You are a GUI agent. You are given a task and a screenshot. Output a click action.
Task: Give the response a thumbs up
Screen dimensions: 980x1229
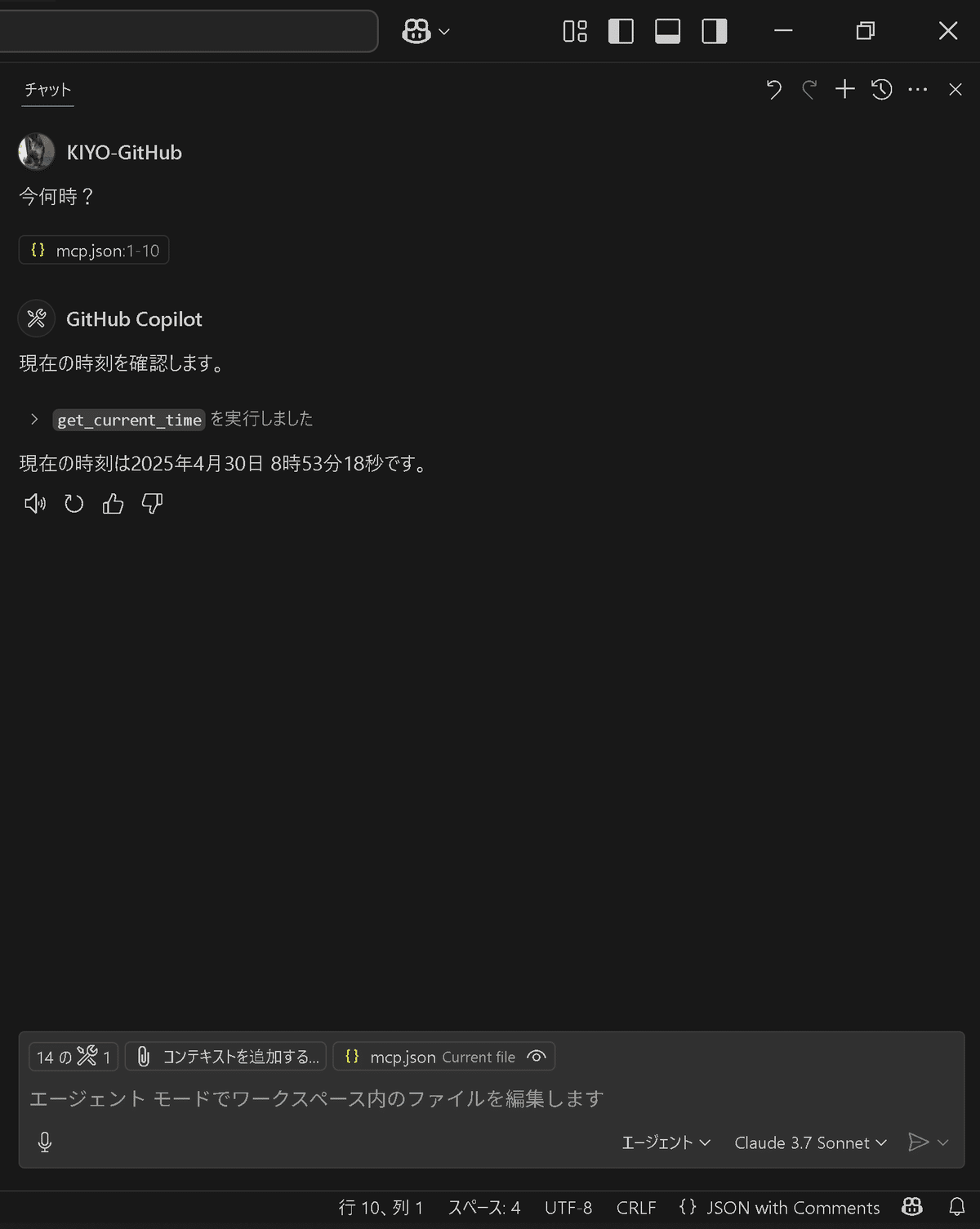pos(113,504)
